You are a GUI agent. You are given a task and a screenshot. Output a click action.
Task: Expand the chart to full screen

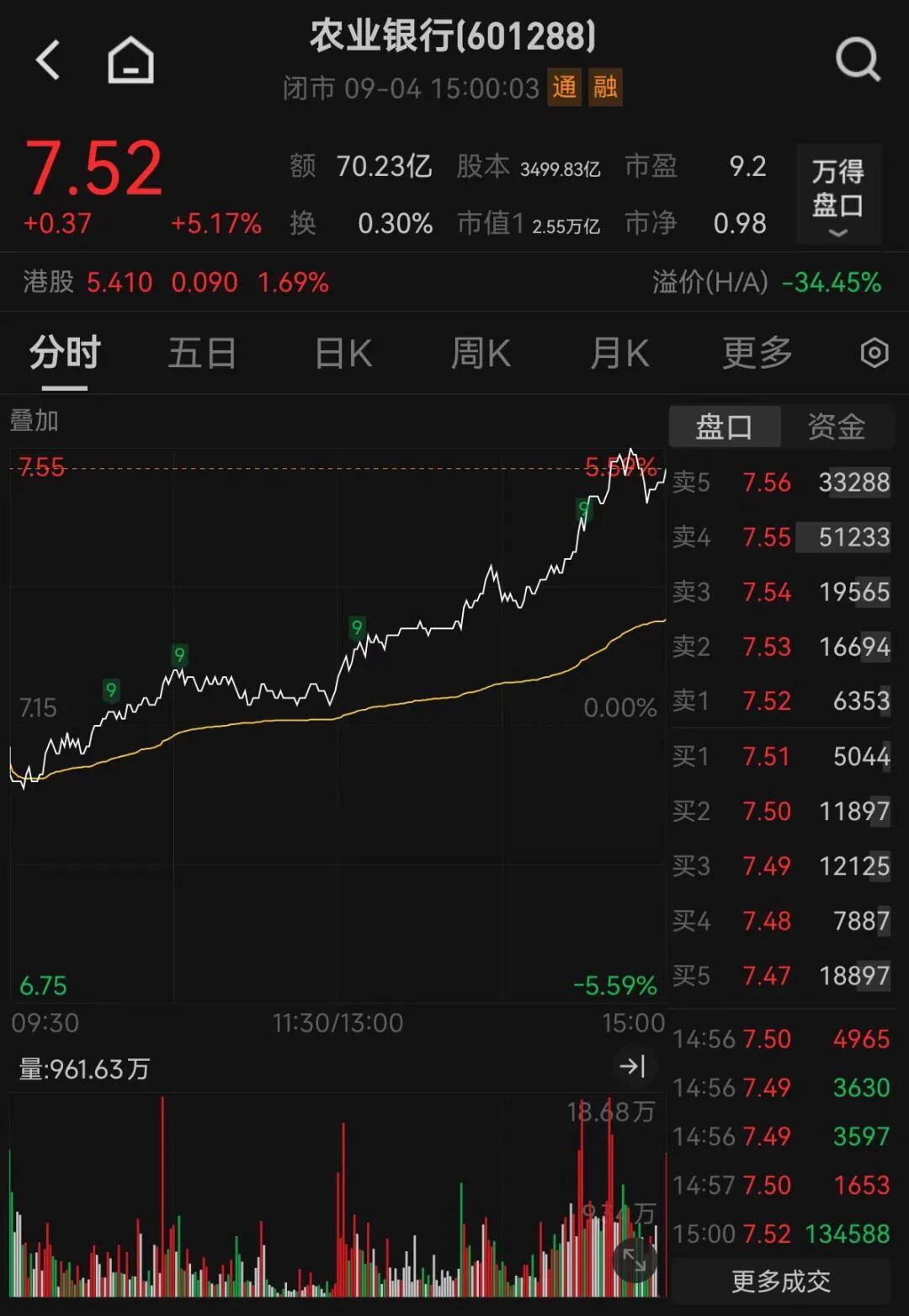point(634,1260)
